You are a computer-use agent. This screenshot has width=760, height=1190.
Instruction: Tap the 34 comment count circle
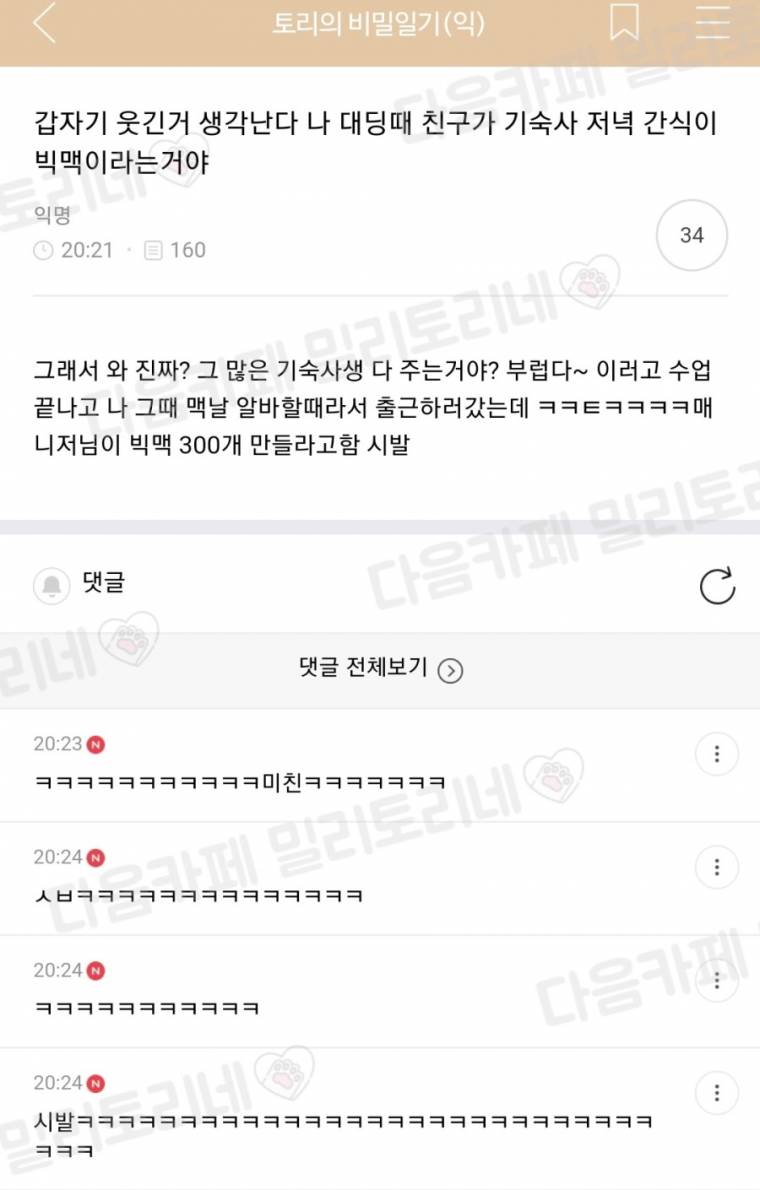(x=691, y=236)
